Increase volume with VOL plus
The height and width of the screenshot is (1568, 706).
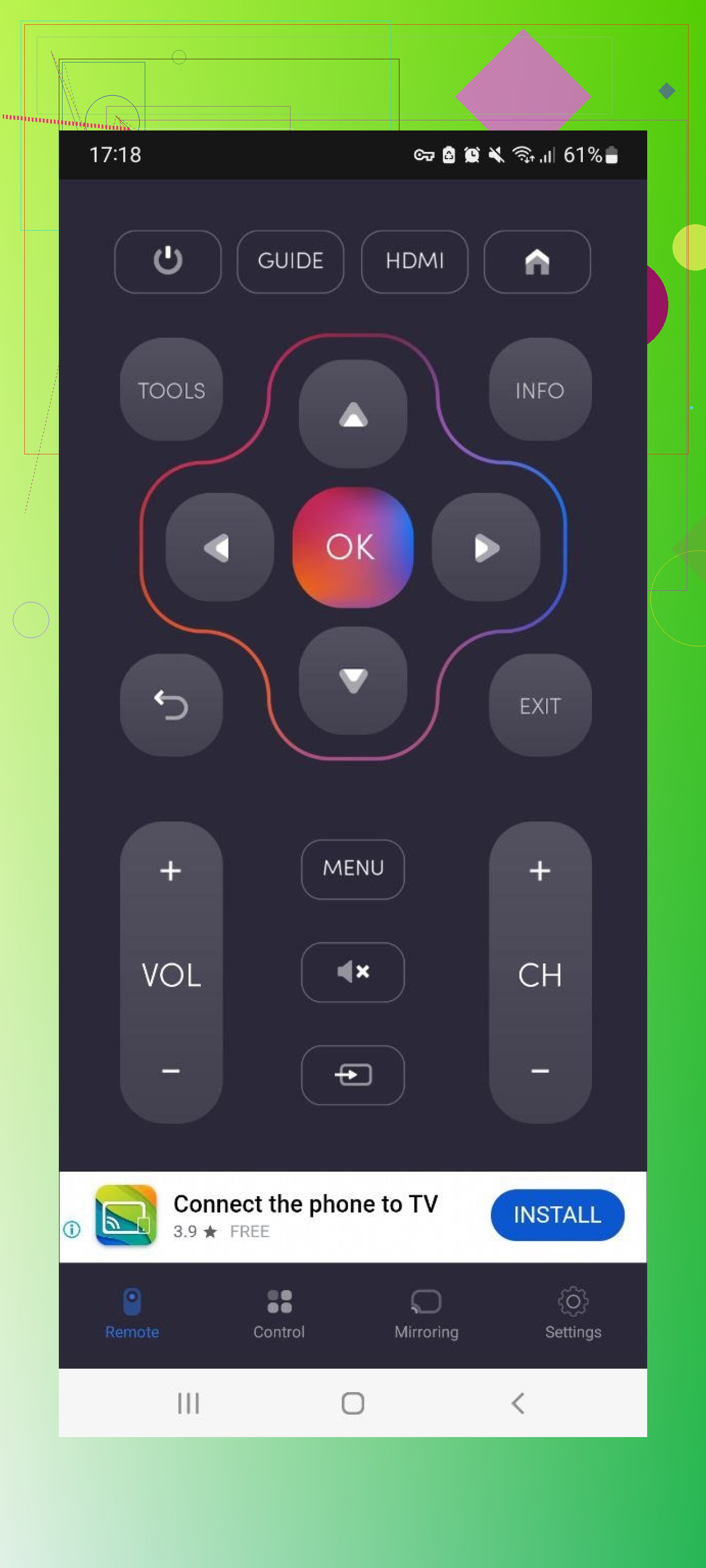click(x=171, y=871)
